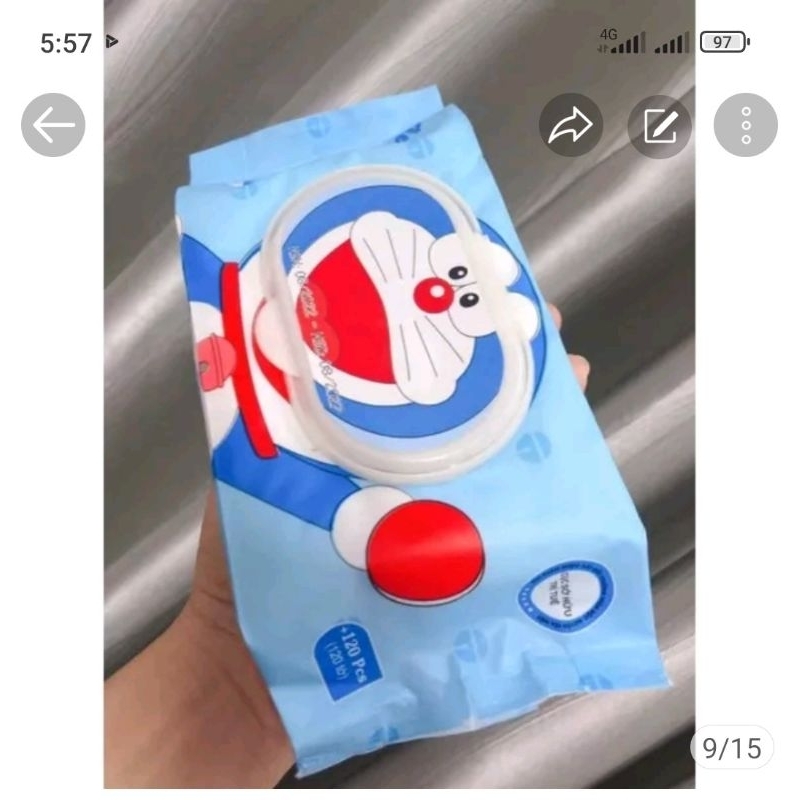The image size is (800, 800).
Task: Share this product image
Action: pyautogui.click(x=571, y=125)
